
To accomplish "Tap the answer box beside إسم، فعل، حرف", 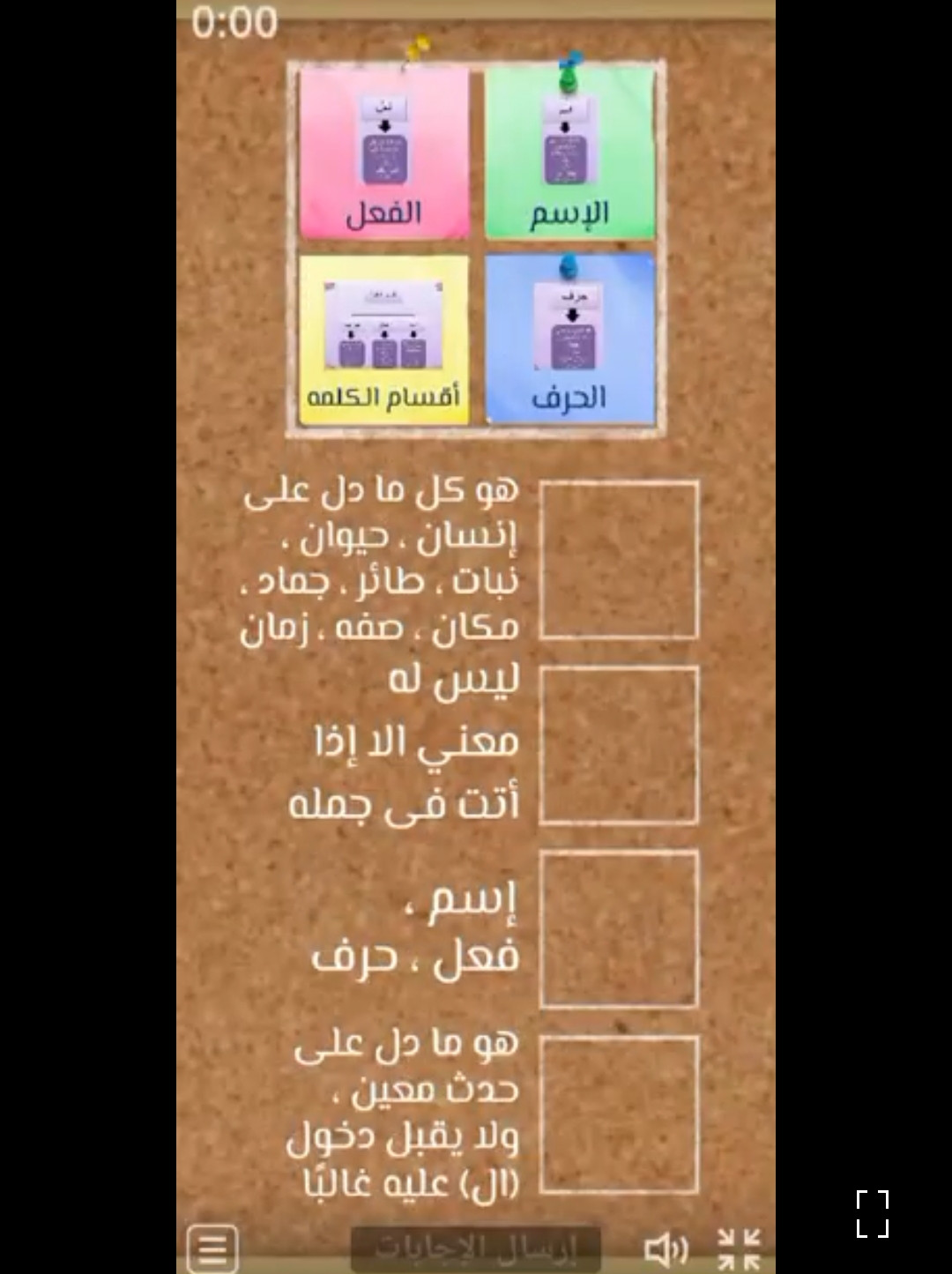I will click(x=619, y=929).
